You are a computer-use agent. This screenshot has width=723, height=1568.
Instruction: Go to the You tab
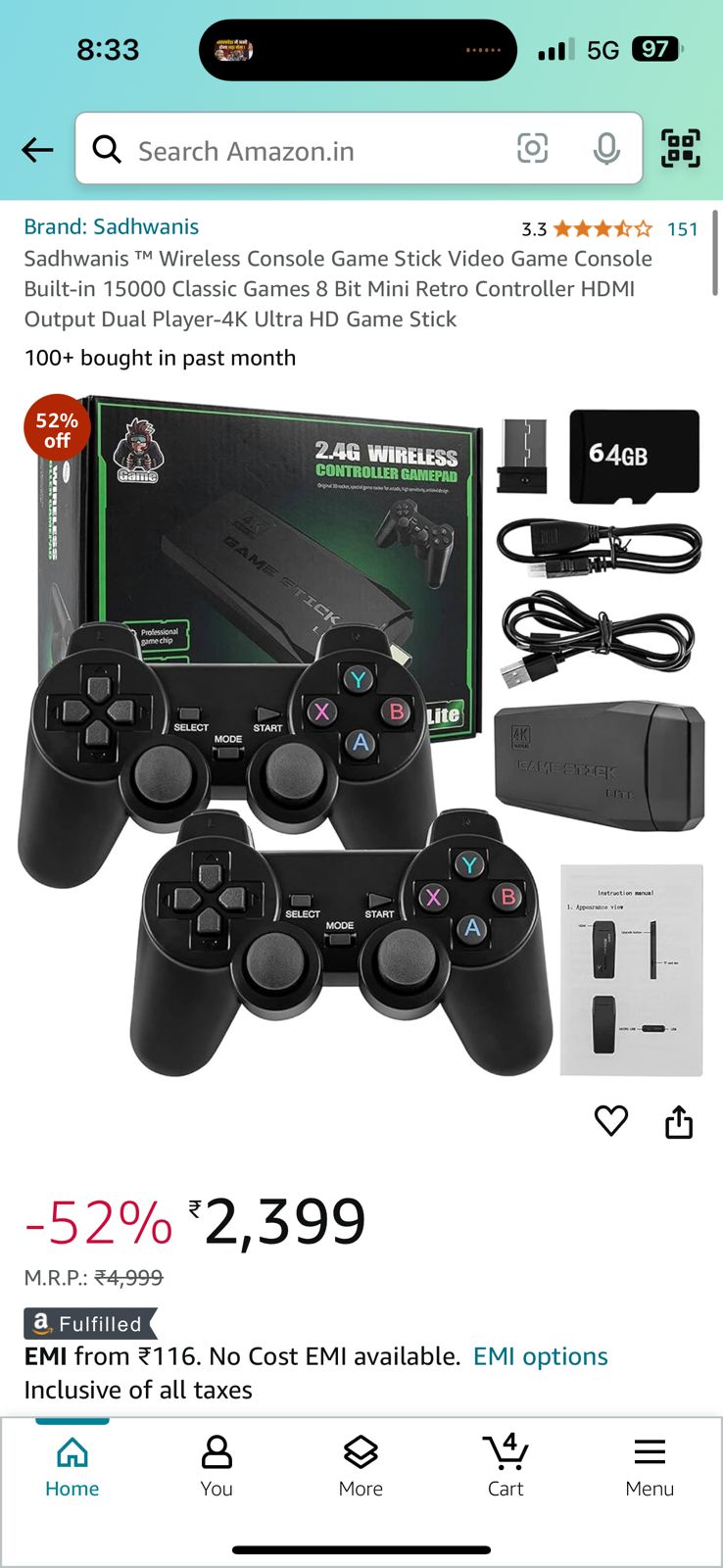pos(217,1466)
